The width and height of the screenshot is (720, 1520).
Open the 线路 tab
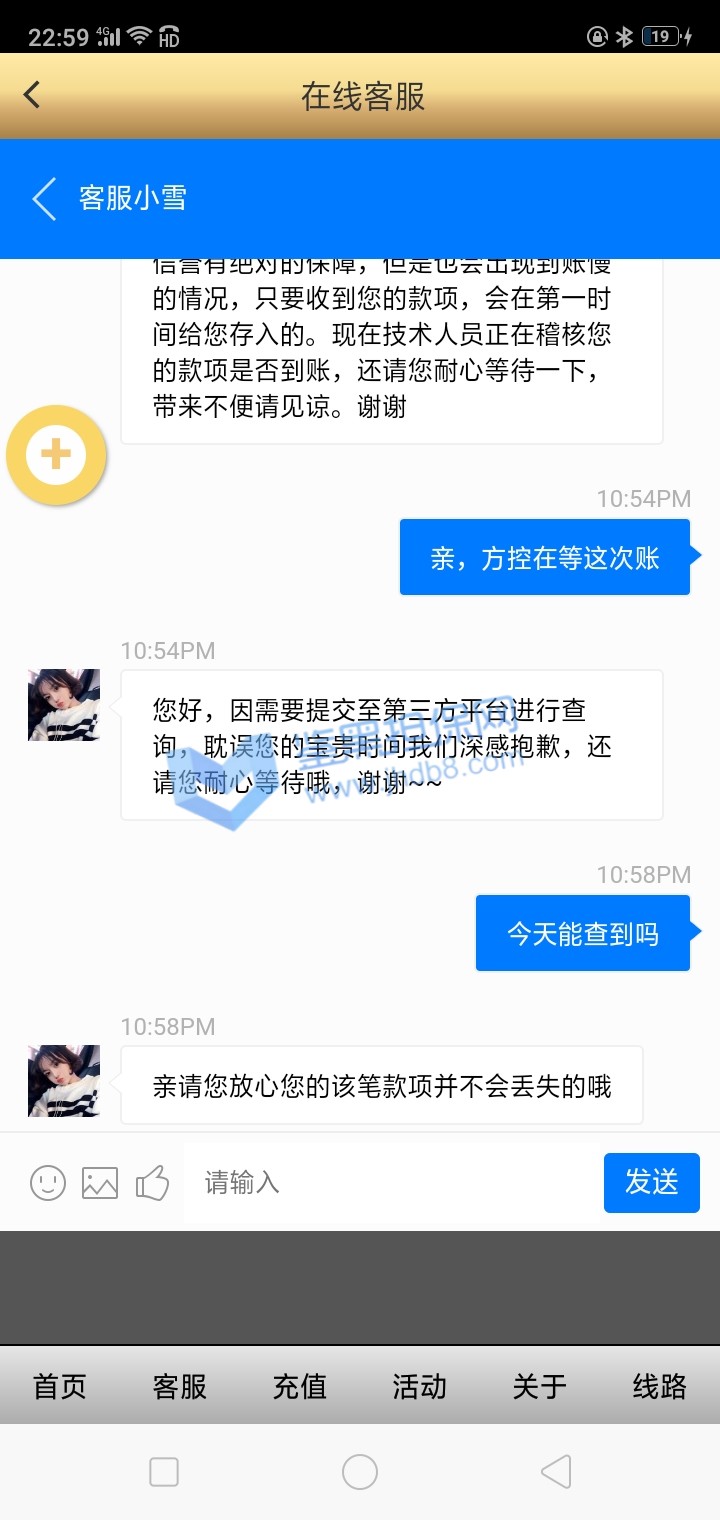point(660,1387)
